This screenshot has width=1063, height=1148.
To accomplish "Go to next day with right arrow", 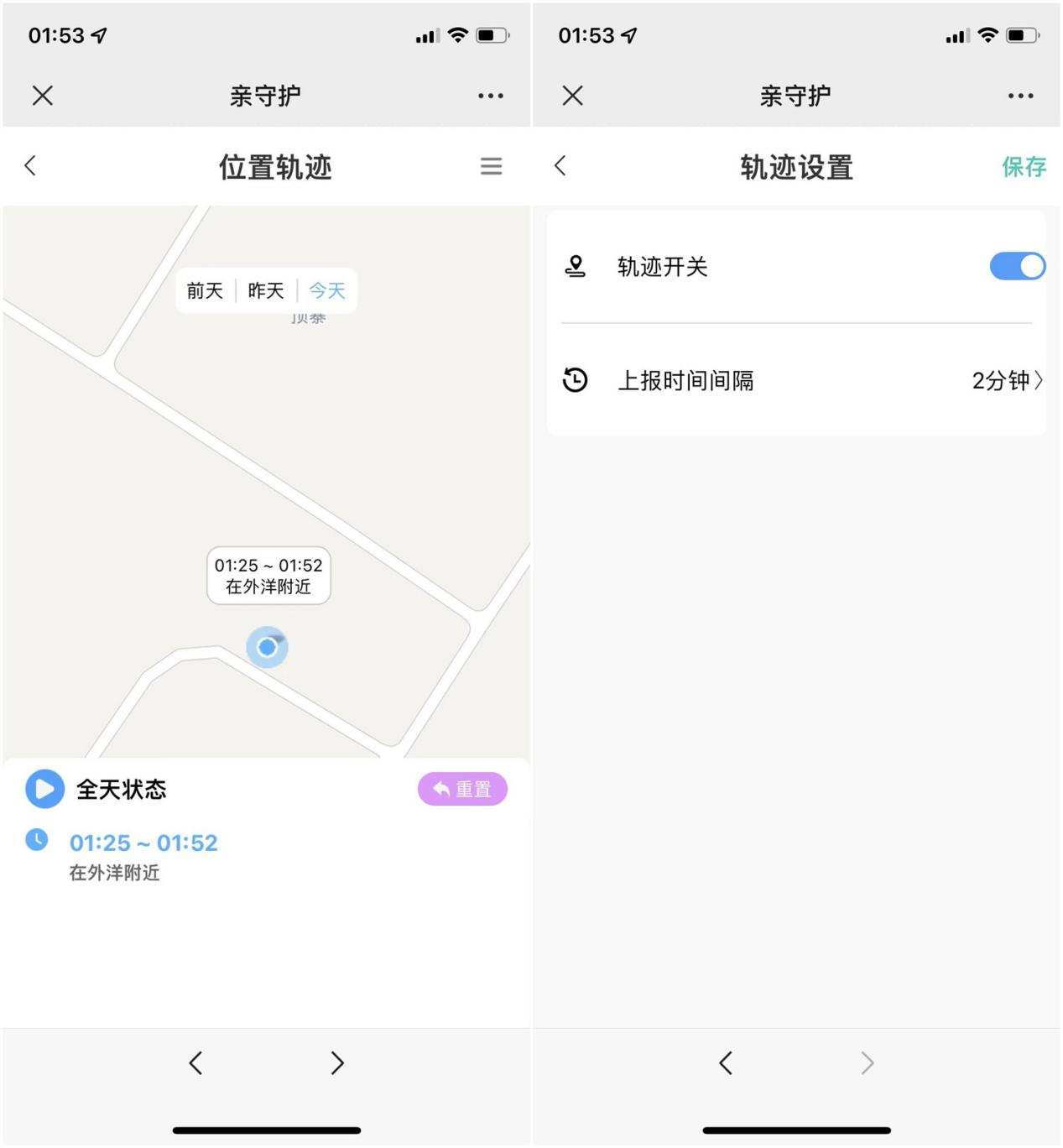I will (337, 1062).
